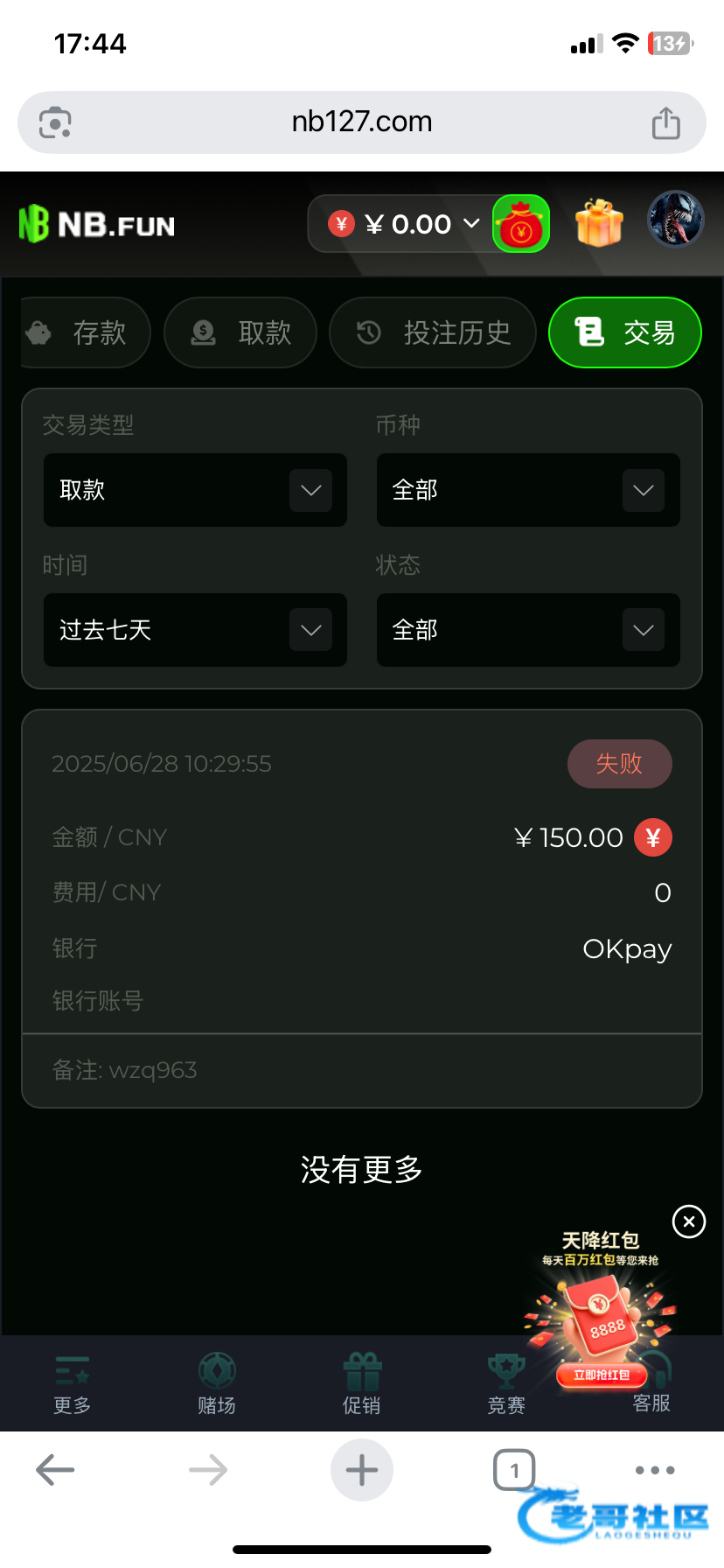Open the 投注历史 tab

(433, 332)
